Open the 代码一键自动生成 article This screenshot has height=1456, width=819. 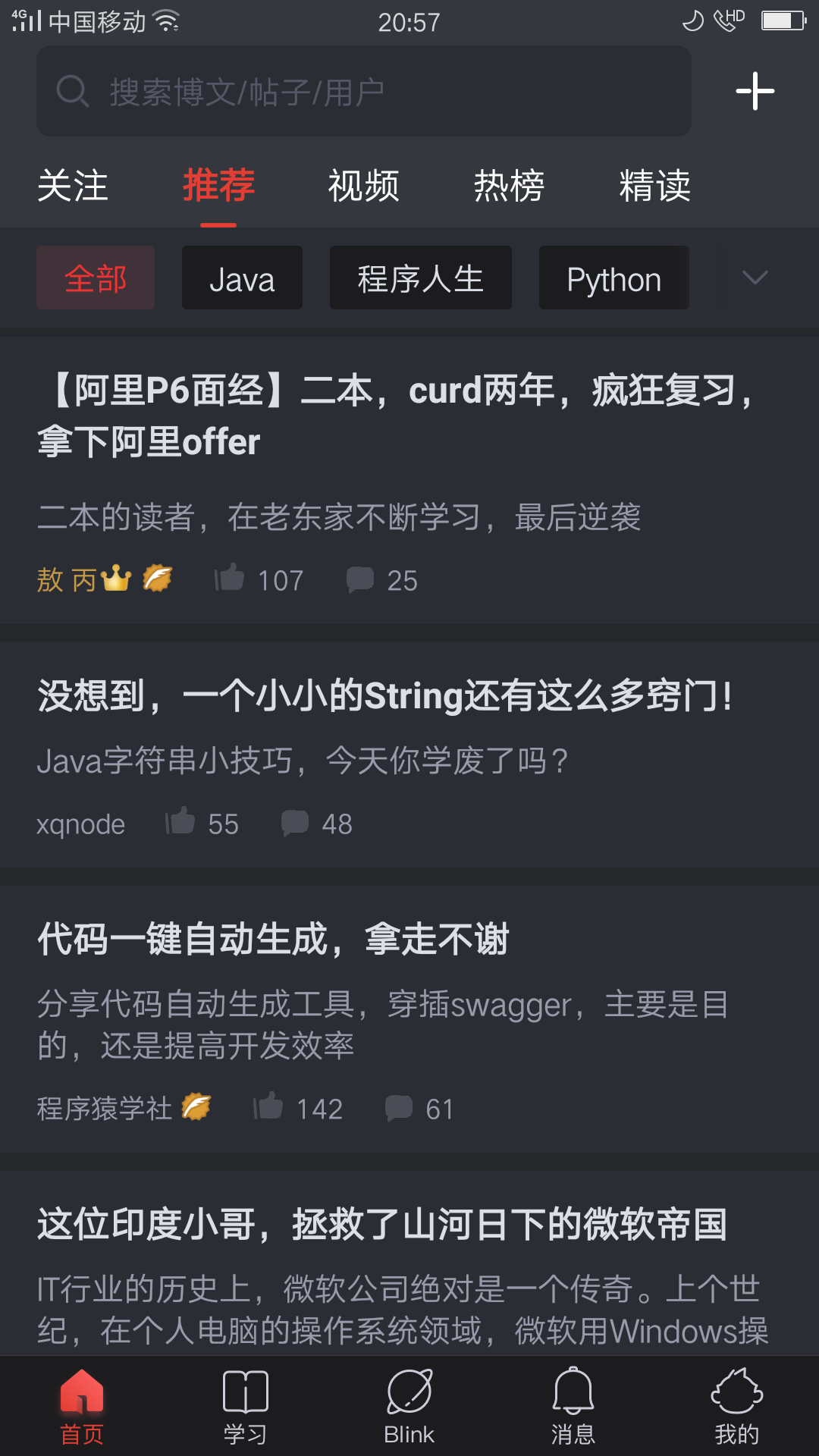coord(273,940)
